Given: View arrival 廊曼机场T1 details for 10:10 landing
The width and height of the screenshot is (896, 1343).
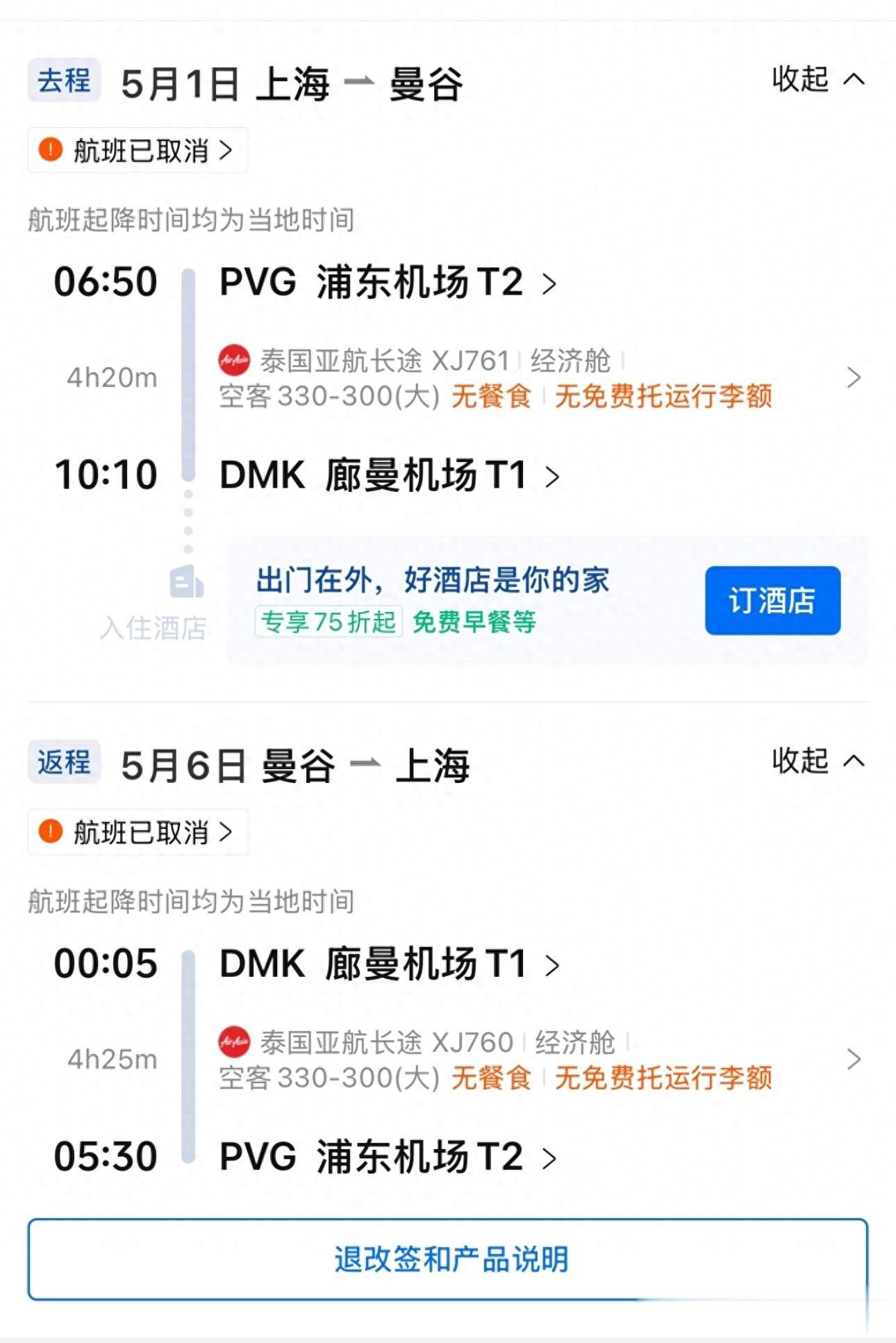Looking at the screenshot, I should click(x=389, y=476).
